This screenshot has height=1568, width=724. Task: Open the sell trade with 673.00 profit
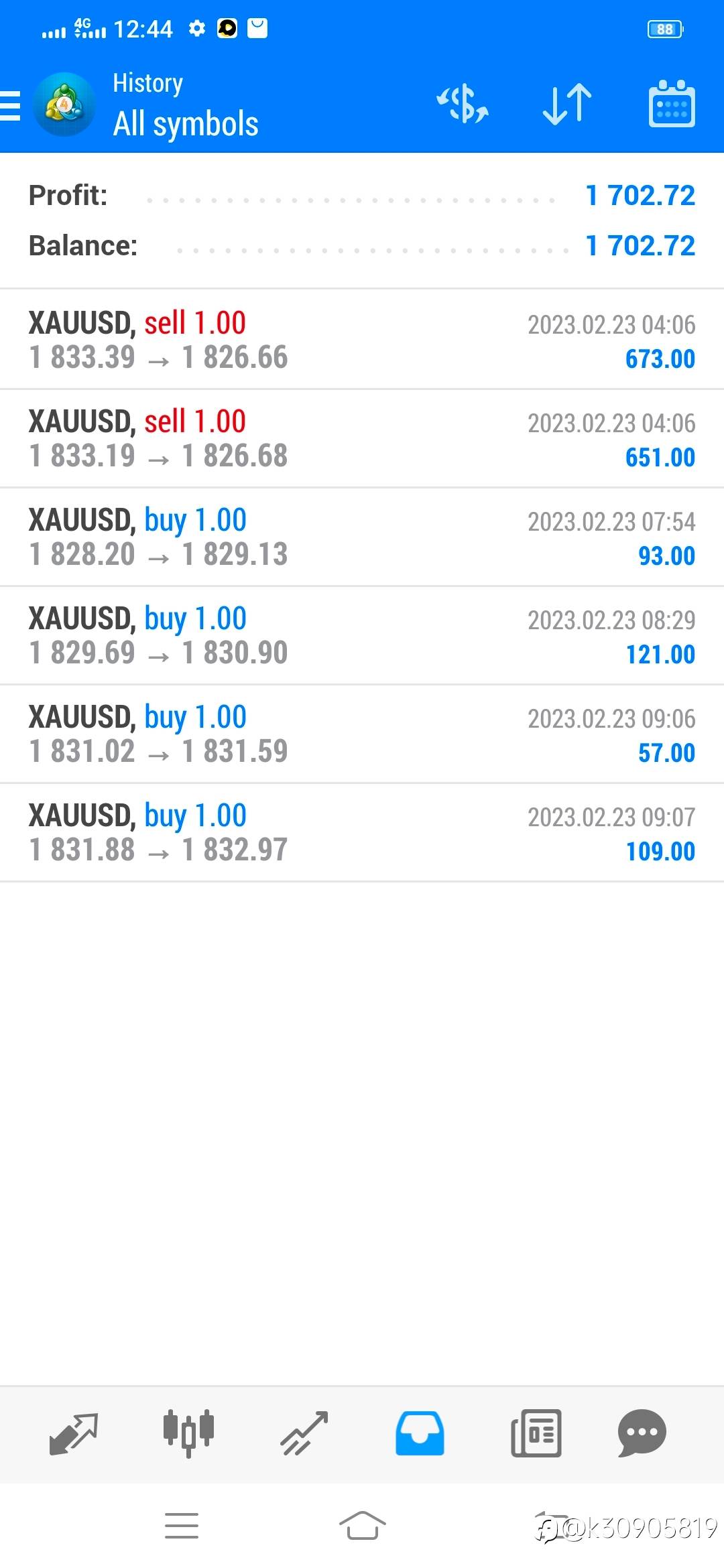point(362,340)
